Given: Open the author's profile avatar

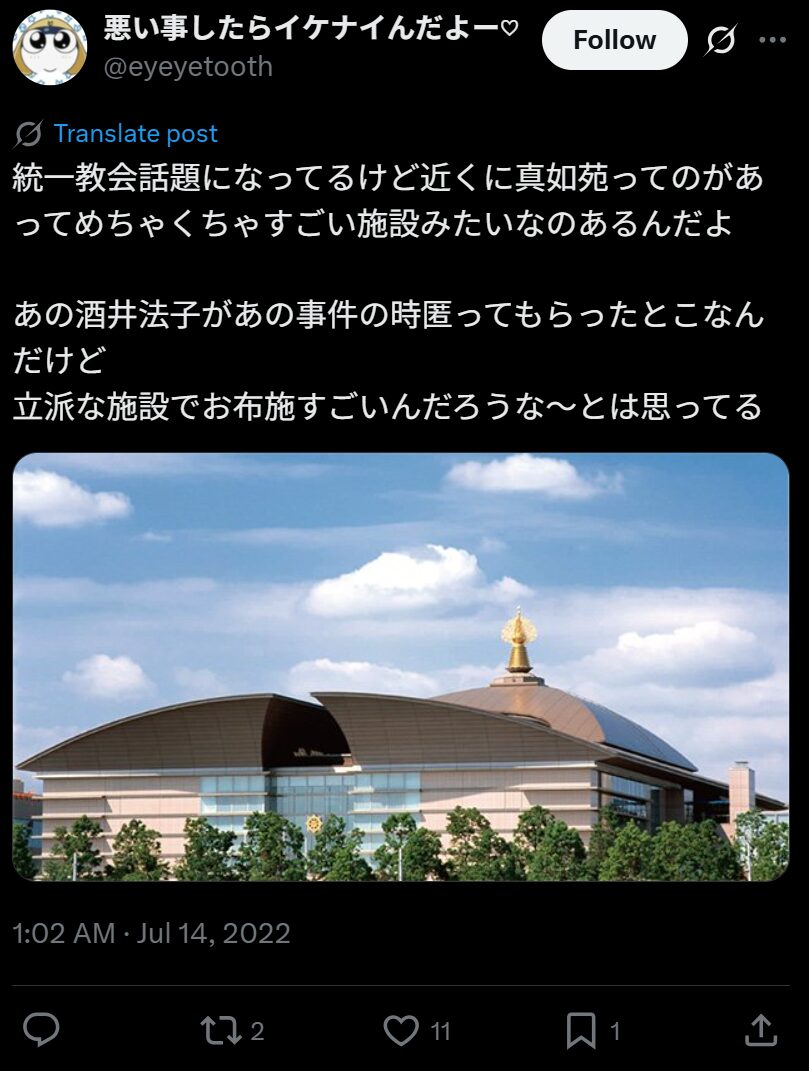Looking at the screenshot, I should pos(49,47).
